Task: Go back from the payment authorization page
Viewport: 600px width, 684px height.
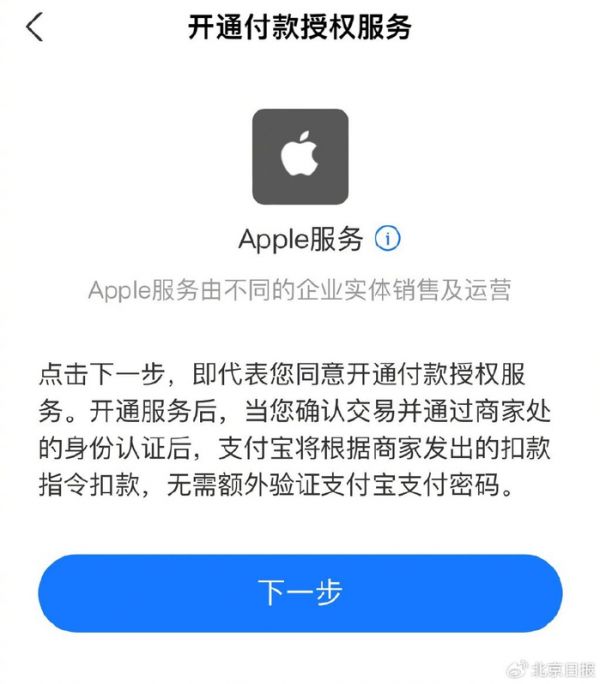Action: click(35, 28)
